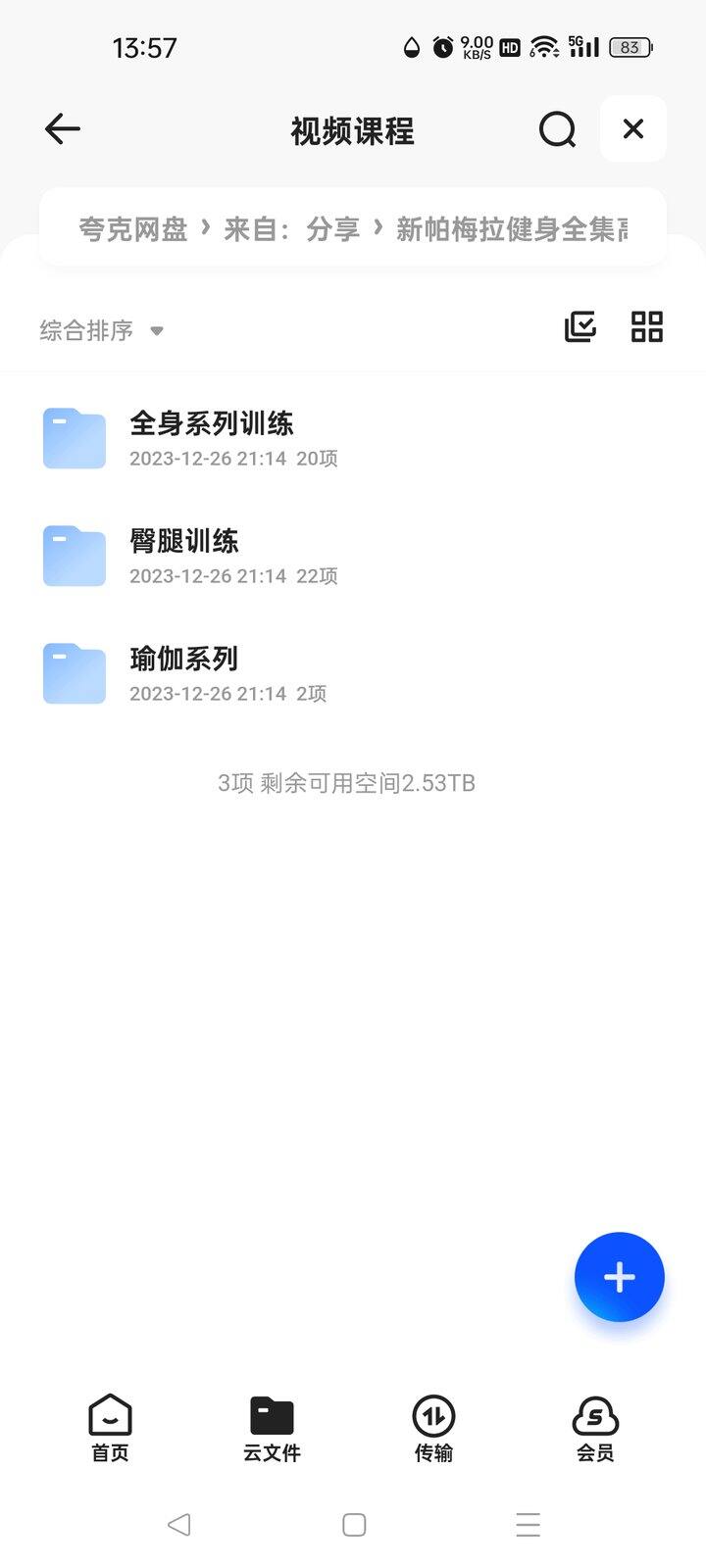Go to 夸克网盘 in the breadcrumb
The height and width of the screenshot is (1568, 706).
[132, 229]
